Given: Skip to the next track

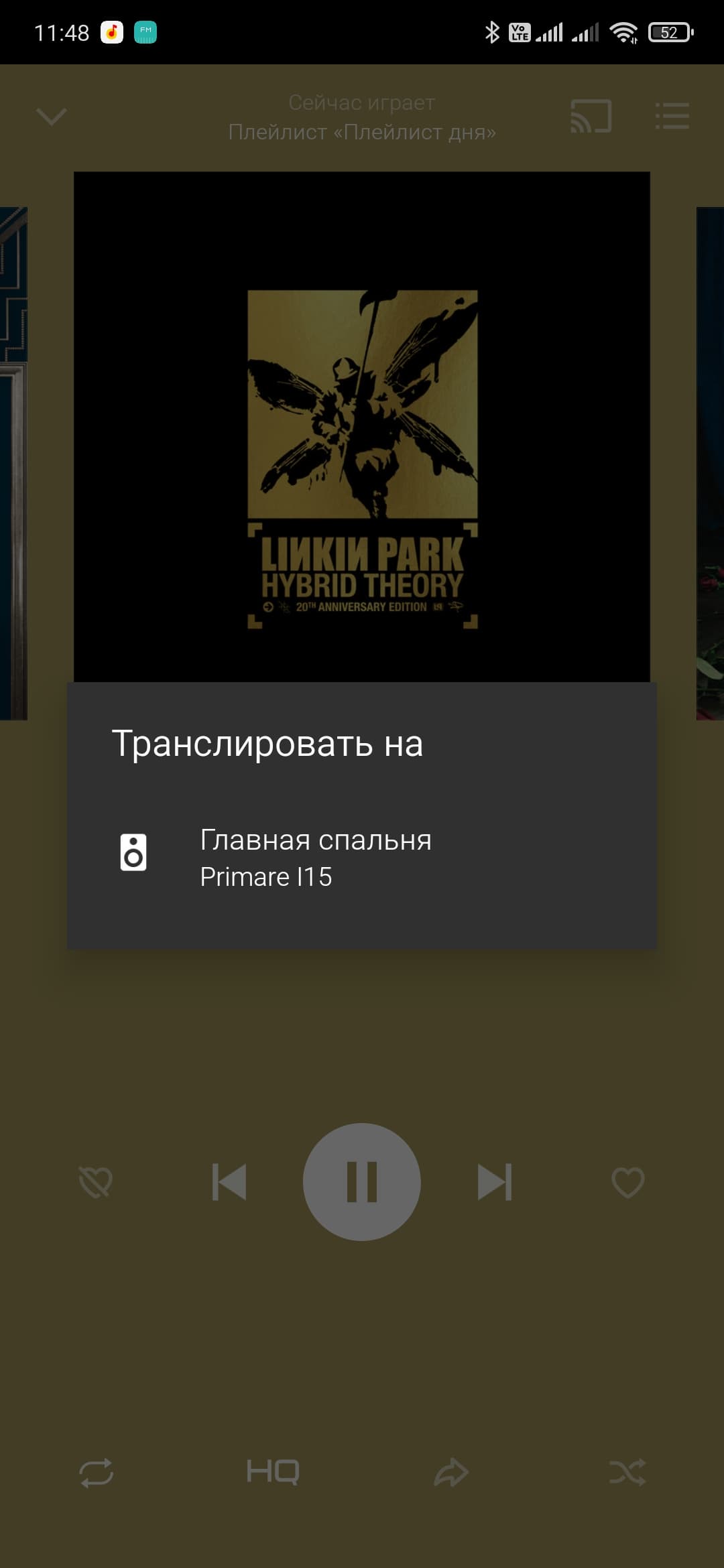Looking at the screenshot, I should pos(495,1181).
